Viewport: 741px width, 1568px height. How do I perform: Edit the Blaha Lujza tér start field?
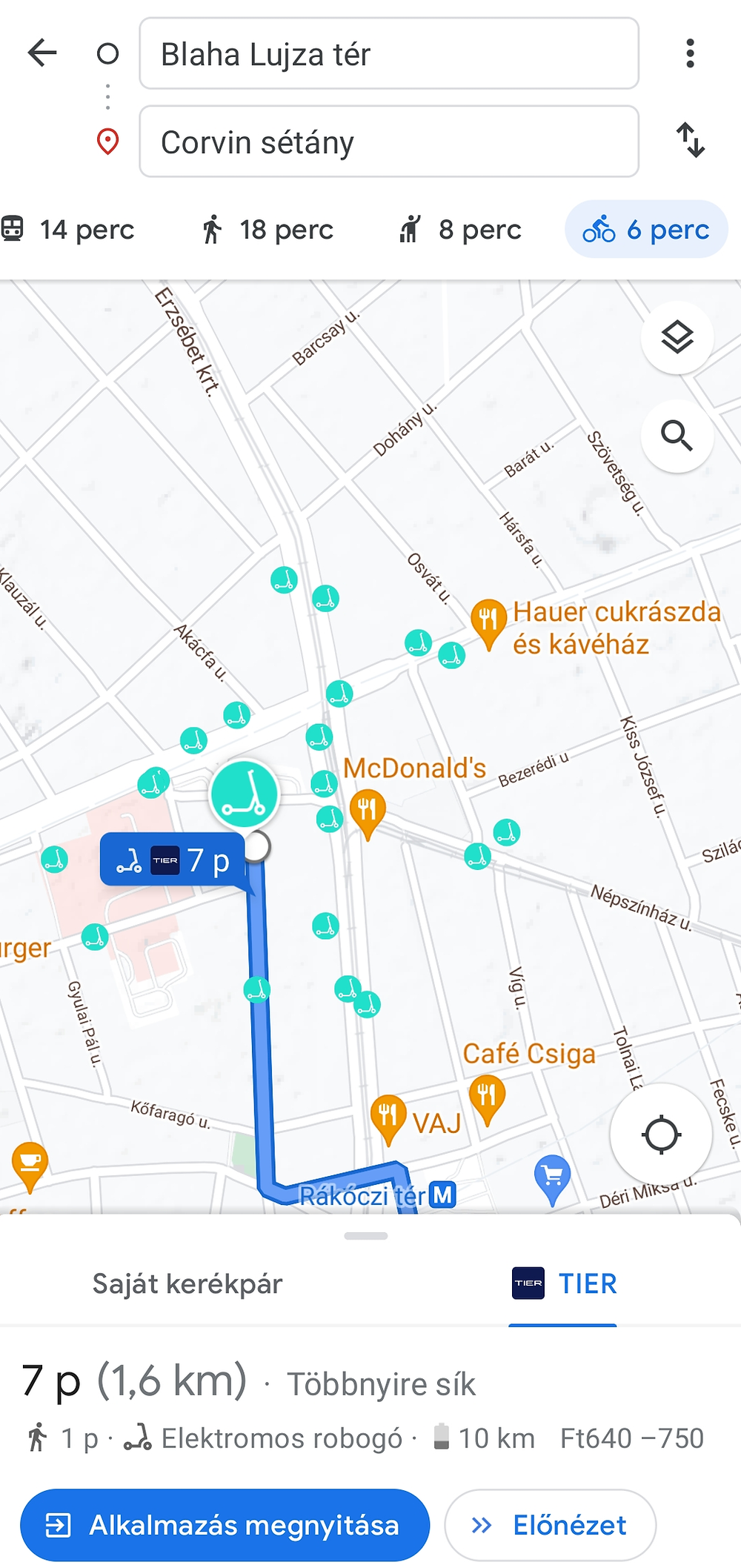389,53
